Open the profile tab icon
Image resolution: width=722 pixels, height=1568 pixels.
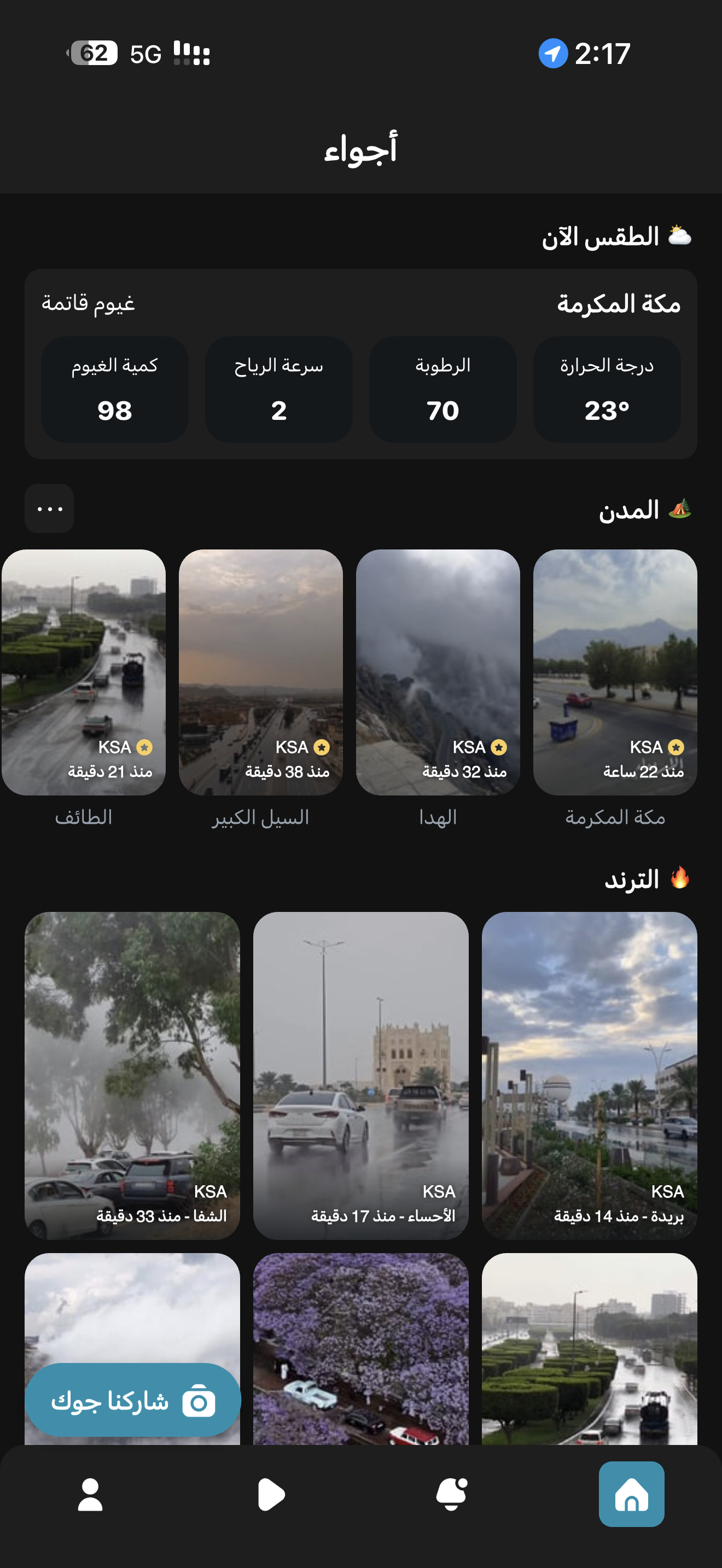tap(90, 1494)
